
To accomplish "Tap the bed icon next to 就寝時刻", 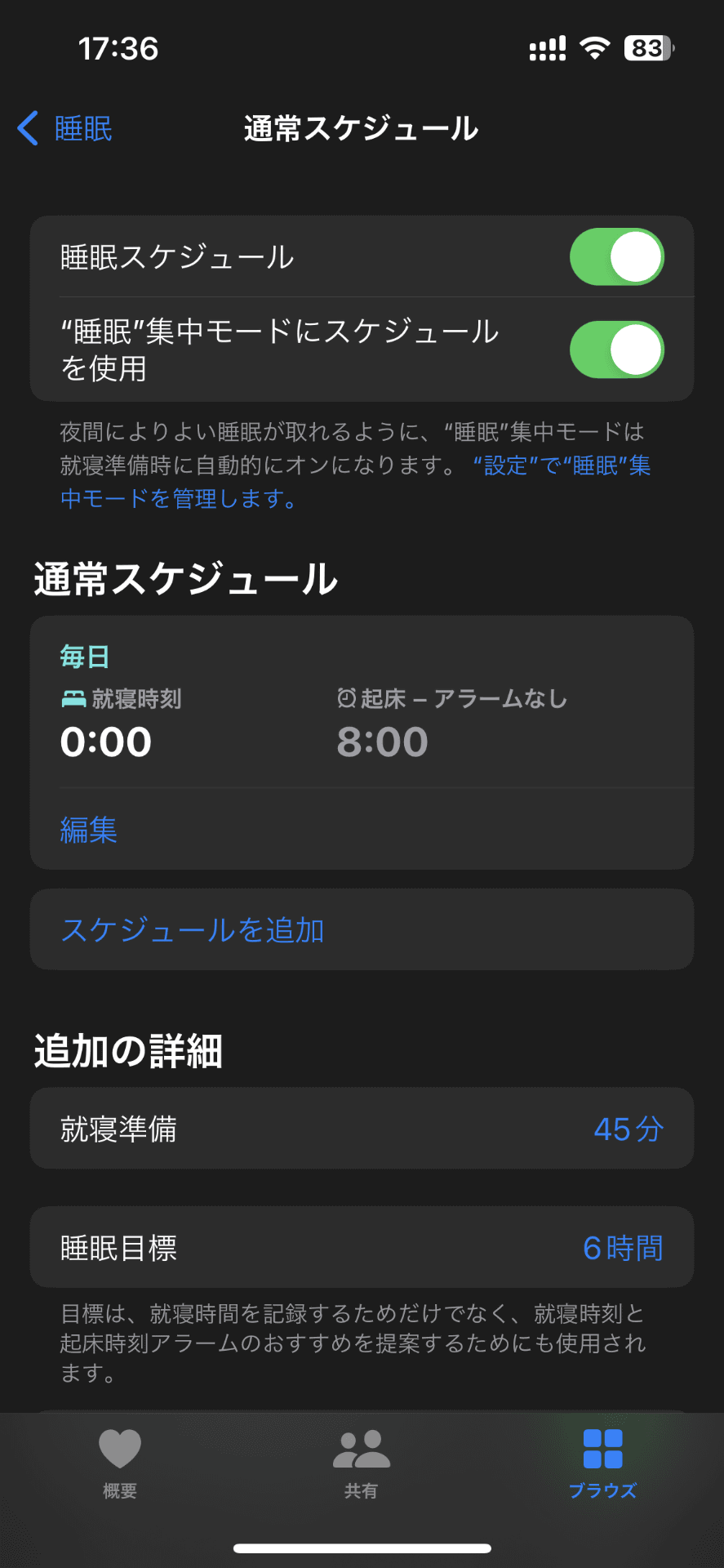I will coord(73,698).
